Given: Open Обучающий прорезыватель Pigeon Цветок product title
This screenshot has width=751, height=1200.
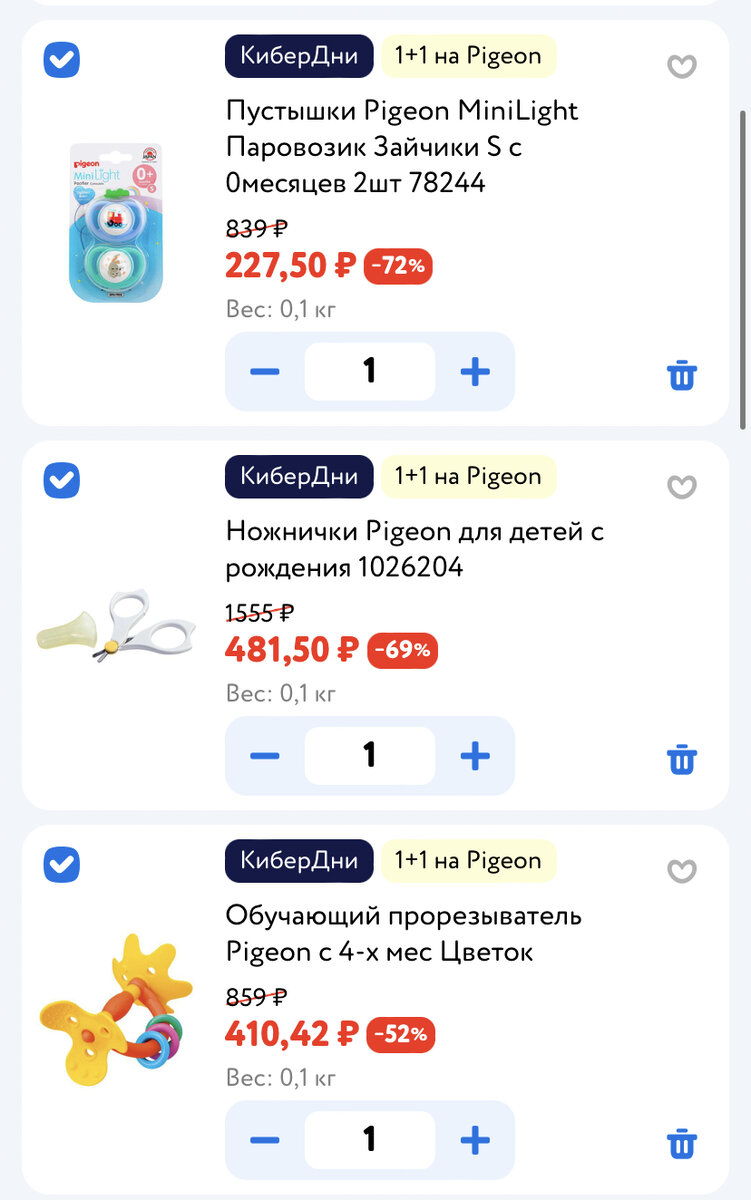Looking at the screenshot, I should [403, 934].
